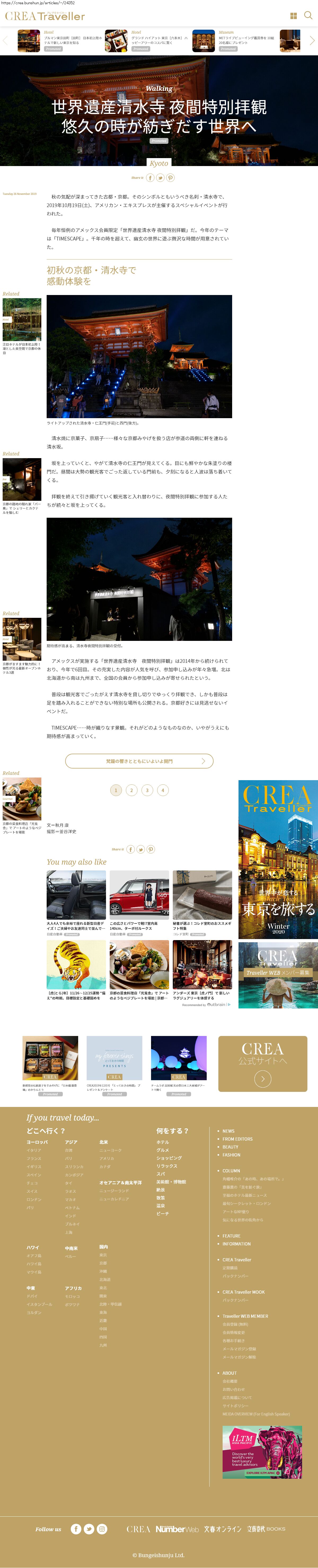Open the ホテル link in footer
318x1568 pixels.
tap(163, 1142)
